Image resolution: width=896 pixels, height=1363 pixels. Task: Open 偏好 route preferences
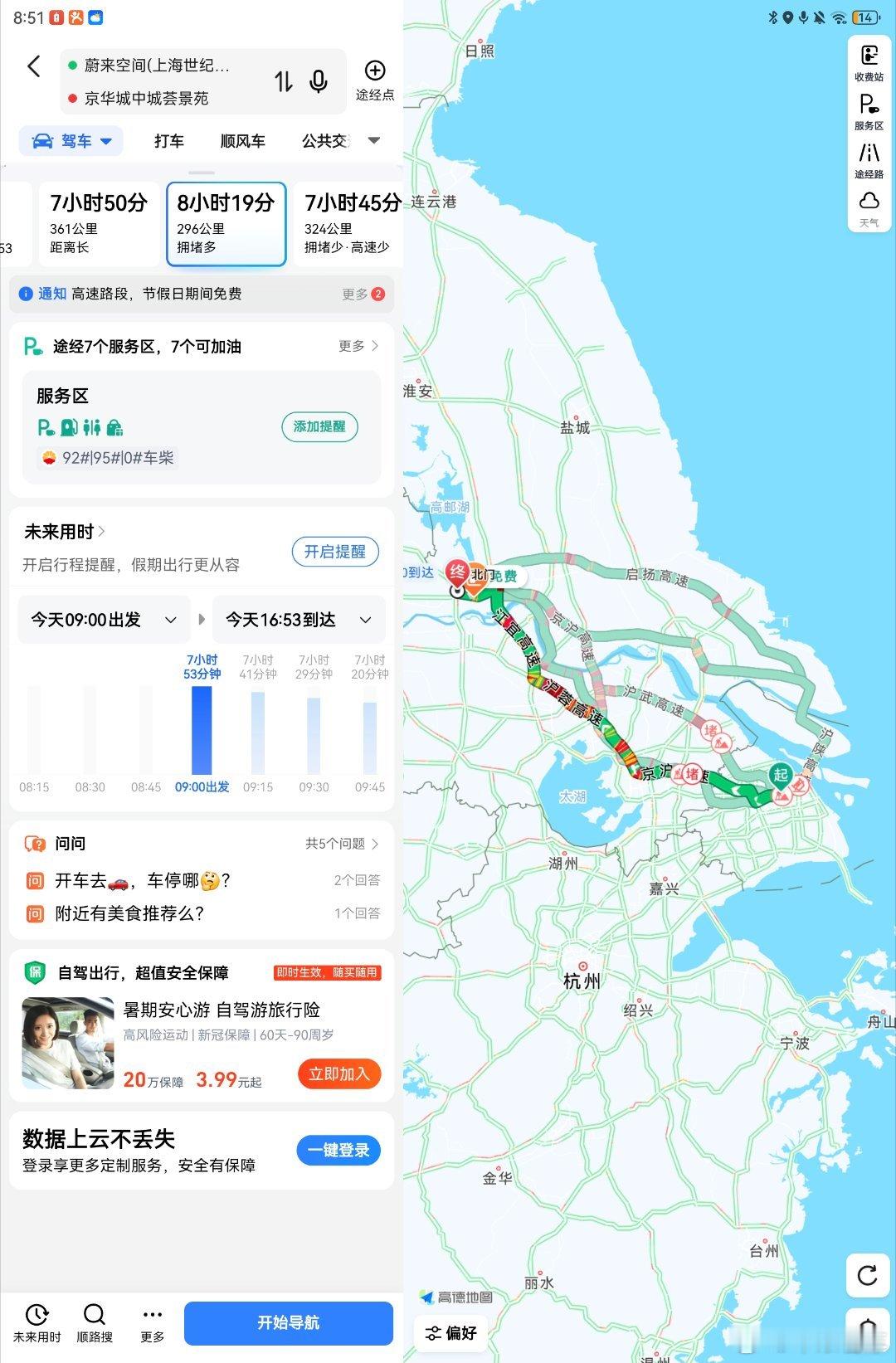[x=451, y=1333]
